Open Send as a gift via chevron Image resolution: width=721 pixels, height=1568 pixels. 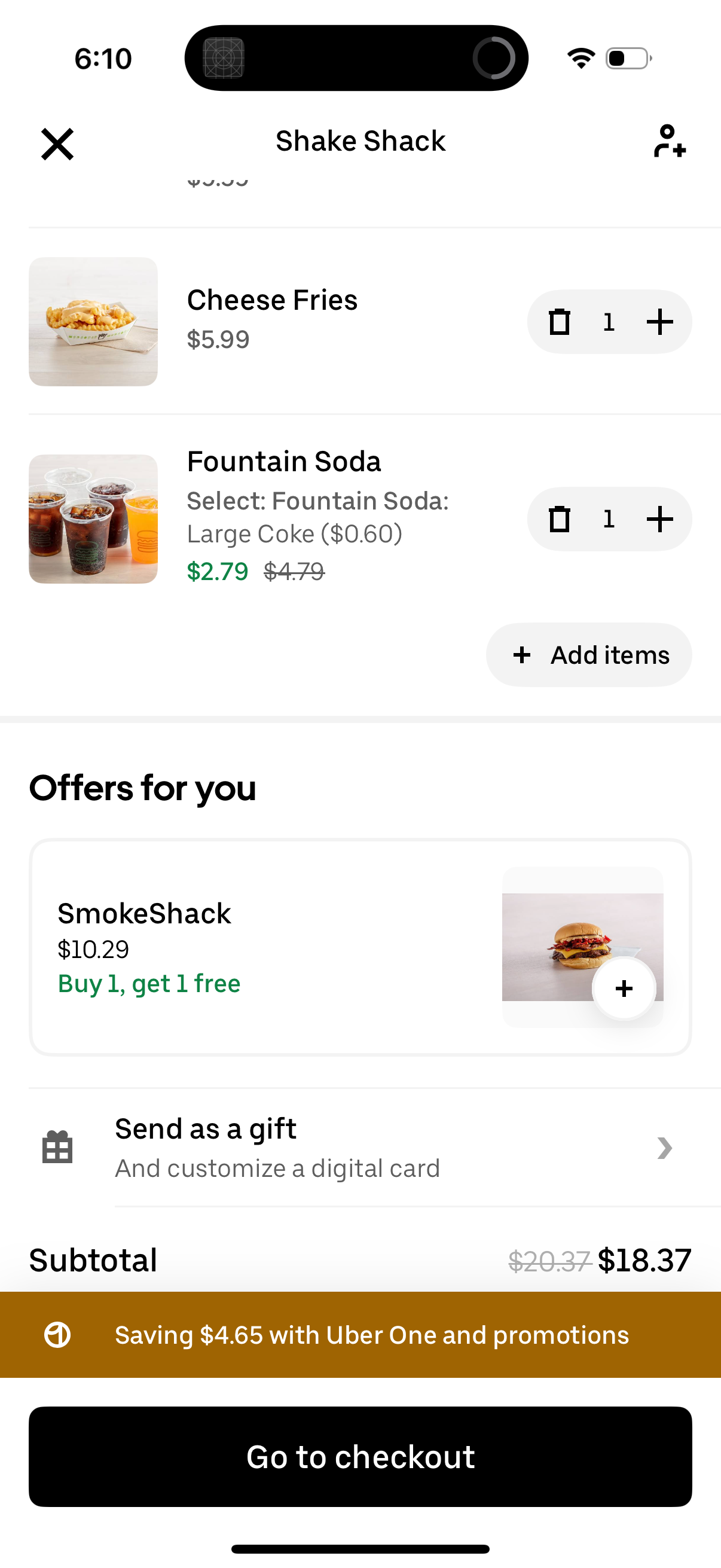[664, 1147]
